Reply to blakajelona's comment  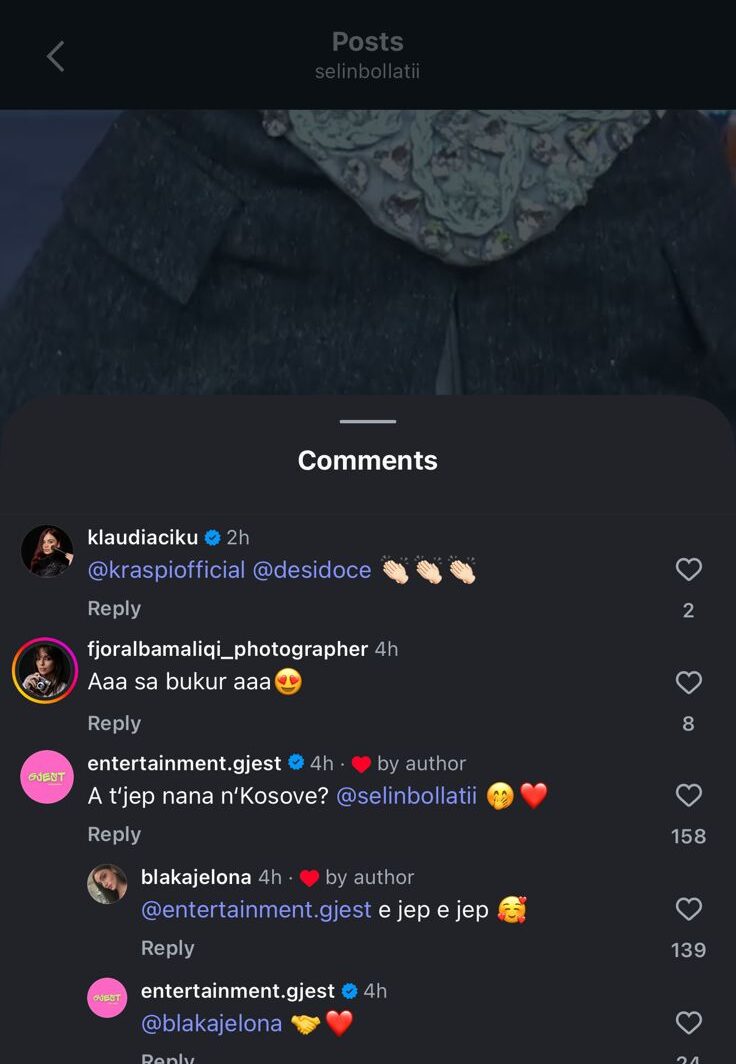[167, 949]
